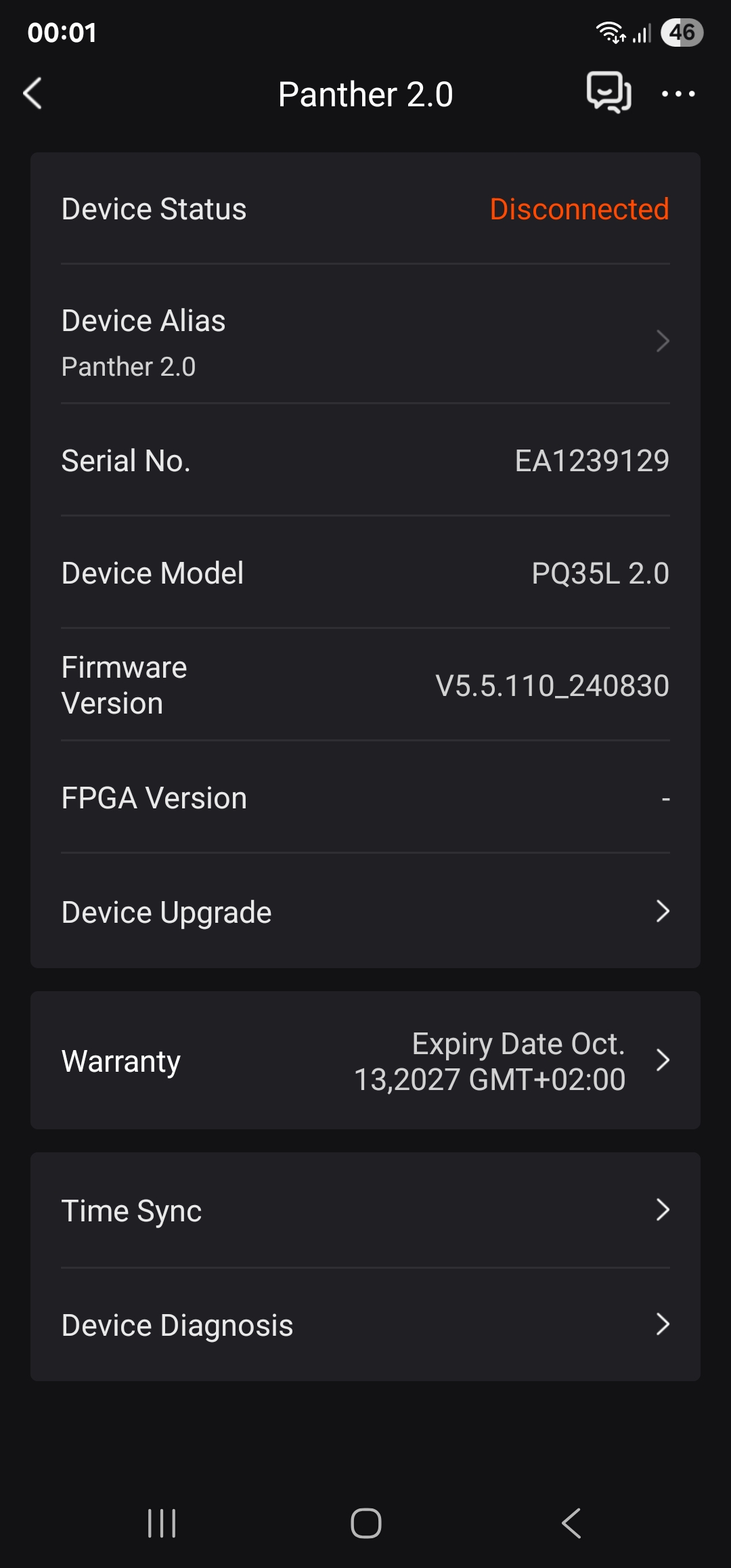The image size is (731, 1568).
Task: Go back using the top-left arrow
Action: (x=32, y=93)
